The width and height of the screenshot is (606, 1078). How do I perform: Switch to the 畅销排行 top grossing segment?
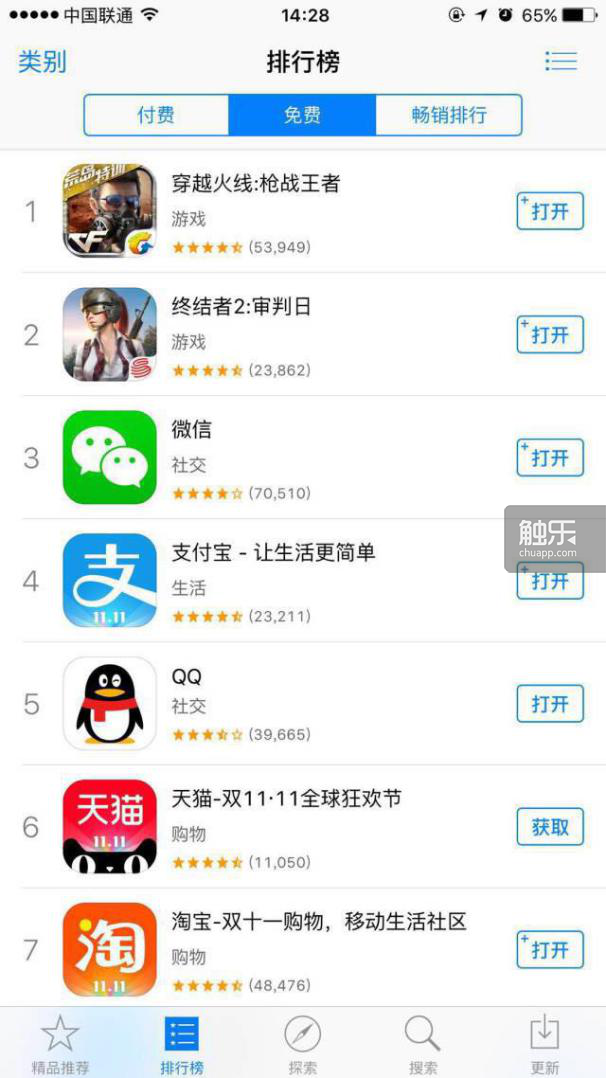448,115
